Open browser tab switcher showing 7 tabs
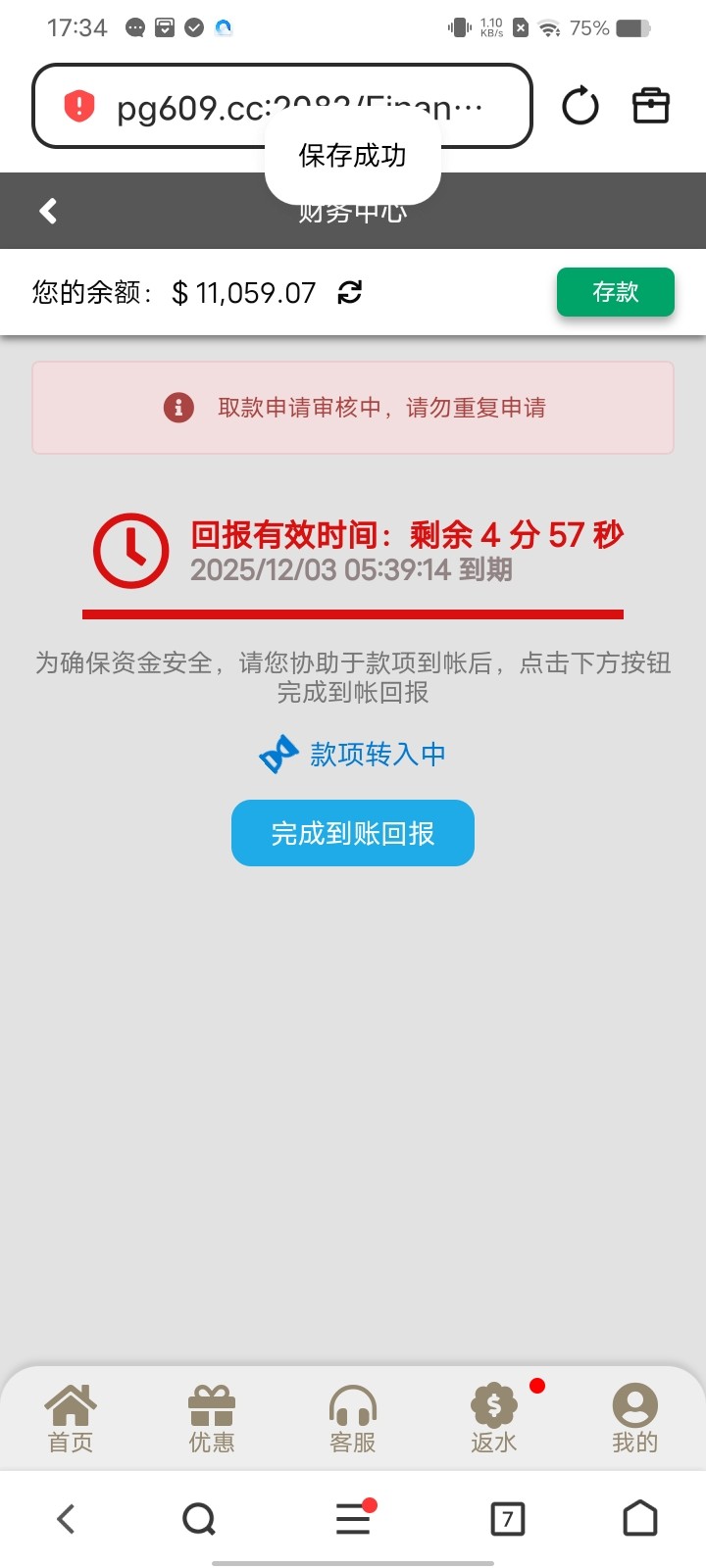The image size is (706, 1568). click(507, 1518)
